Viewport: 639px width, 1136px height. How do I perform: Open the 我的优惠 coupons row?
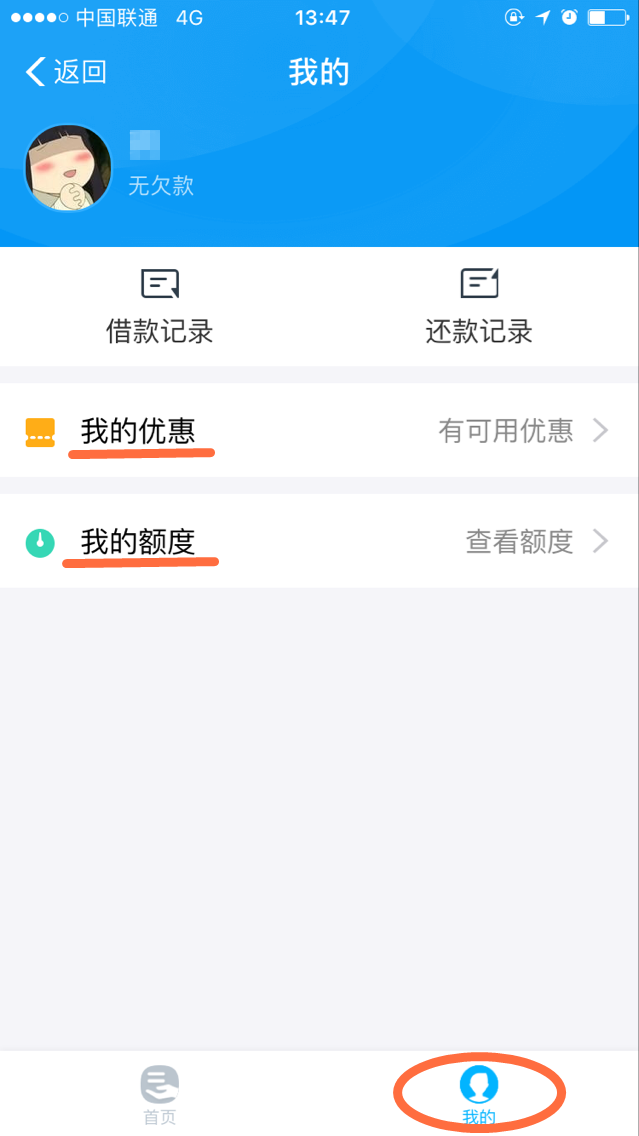tap(319, 431)
